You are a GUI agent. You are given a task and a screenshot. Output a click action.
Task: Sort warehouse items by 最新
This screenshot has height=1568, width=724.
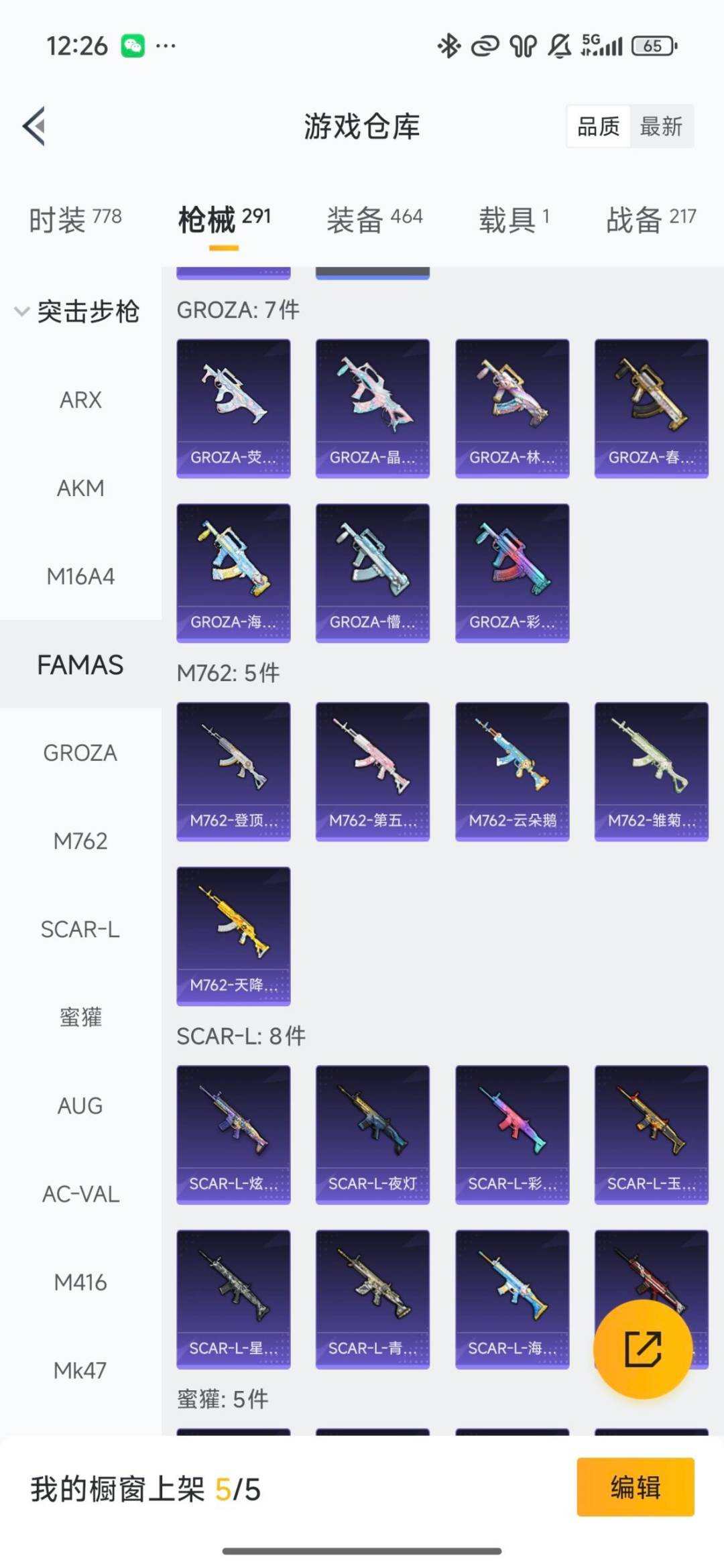661,126
